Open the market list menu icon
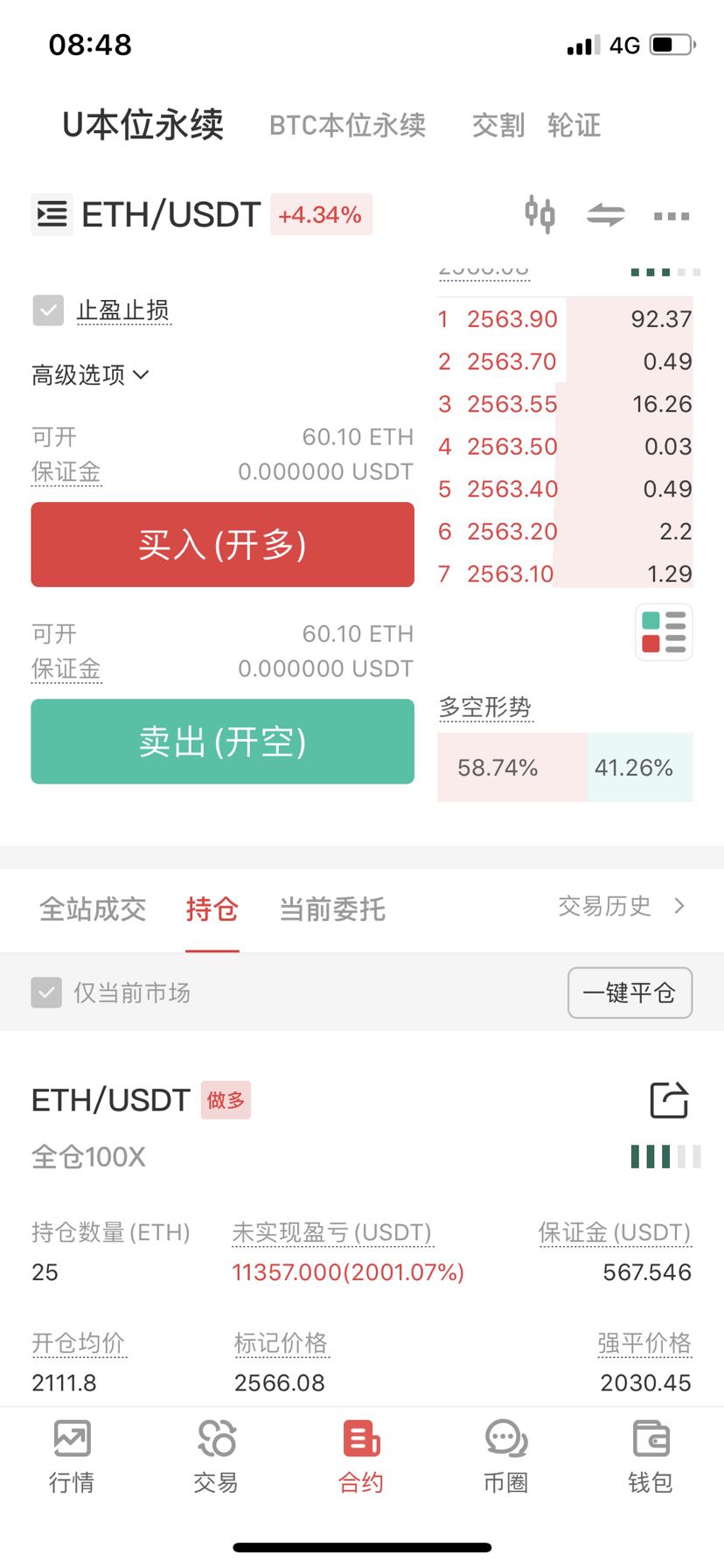 click(x=52, y=214)
